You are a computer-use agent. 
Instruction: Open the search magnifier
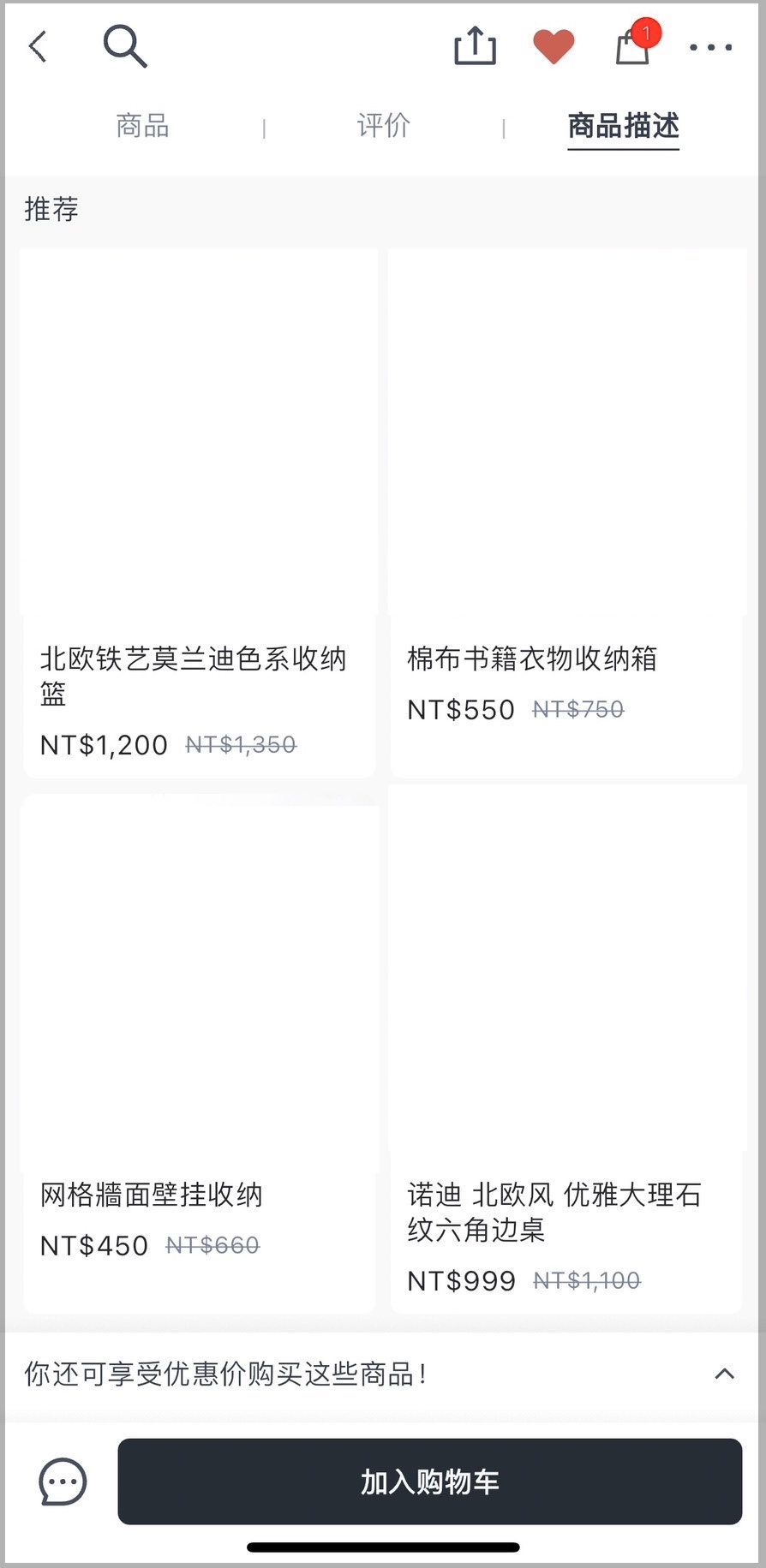(x=125, y=46)
